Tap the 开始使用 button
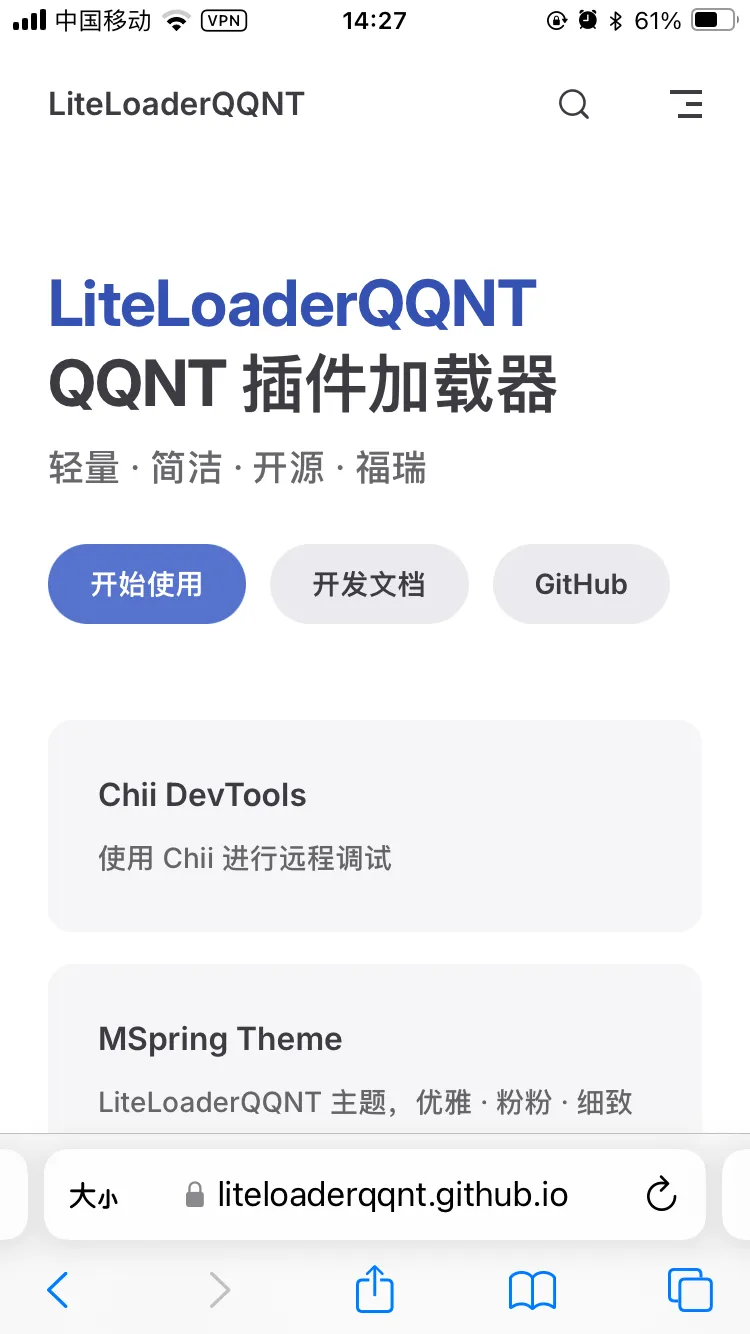 click(147, 584)
